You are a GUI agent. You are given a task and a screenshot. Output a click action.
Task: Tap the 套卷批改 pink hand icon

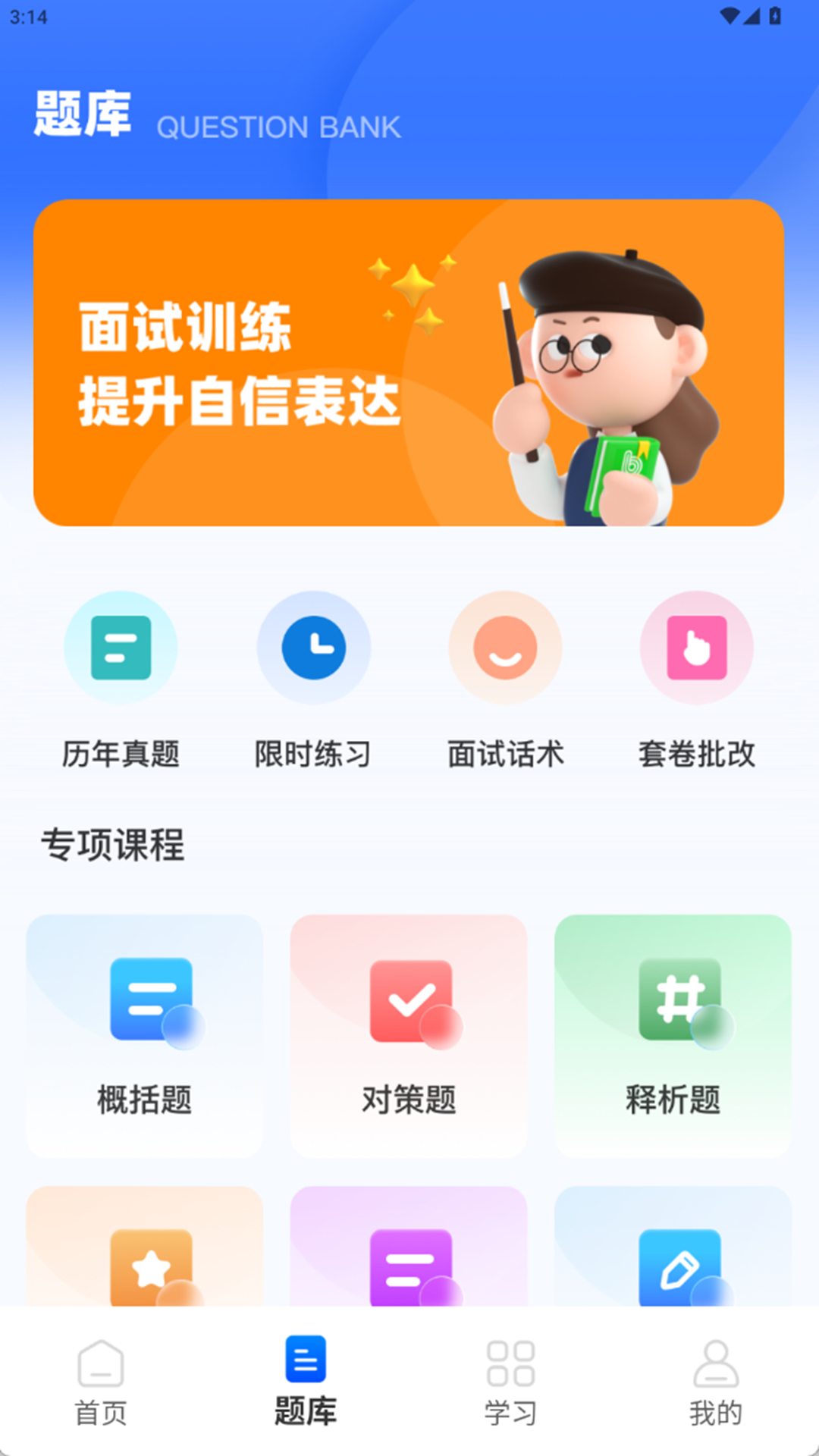(696, 648)
